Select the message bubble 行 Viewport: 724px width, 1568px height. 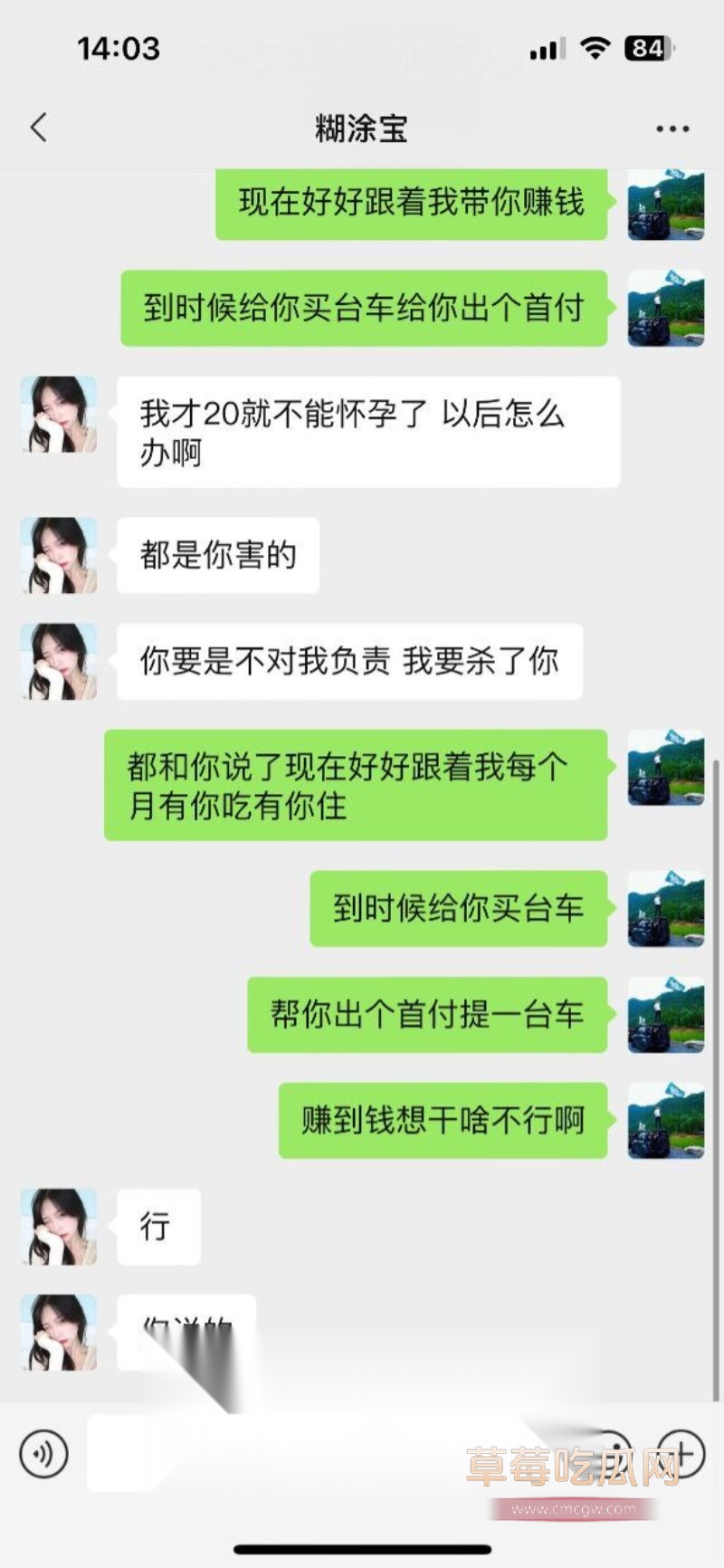(157, 1227)
